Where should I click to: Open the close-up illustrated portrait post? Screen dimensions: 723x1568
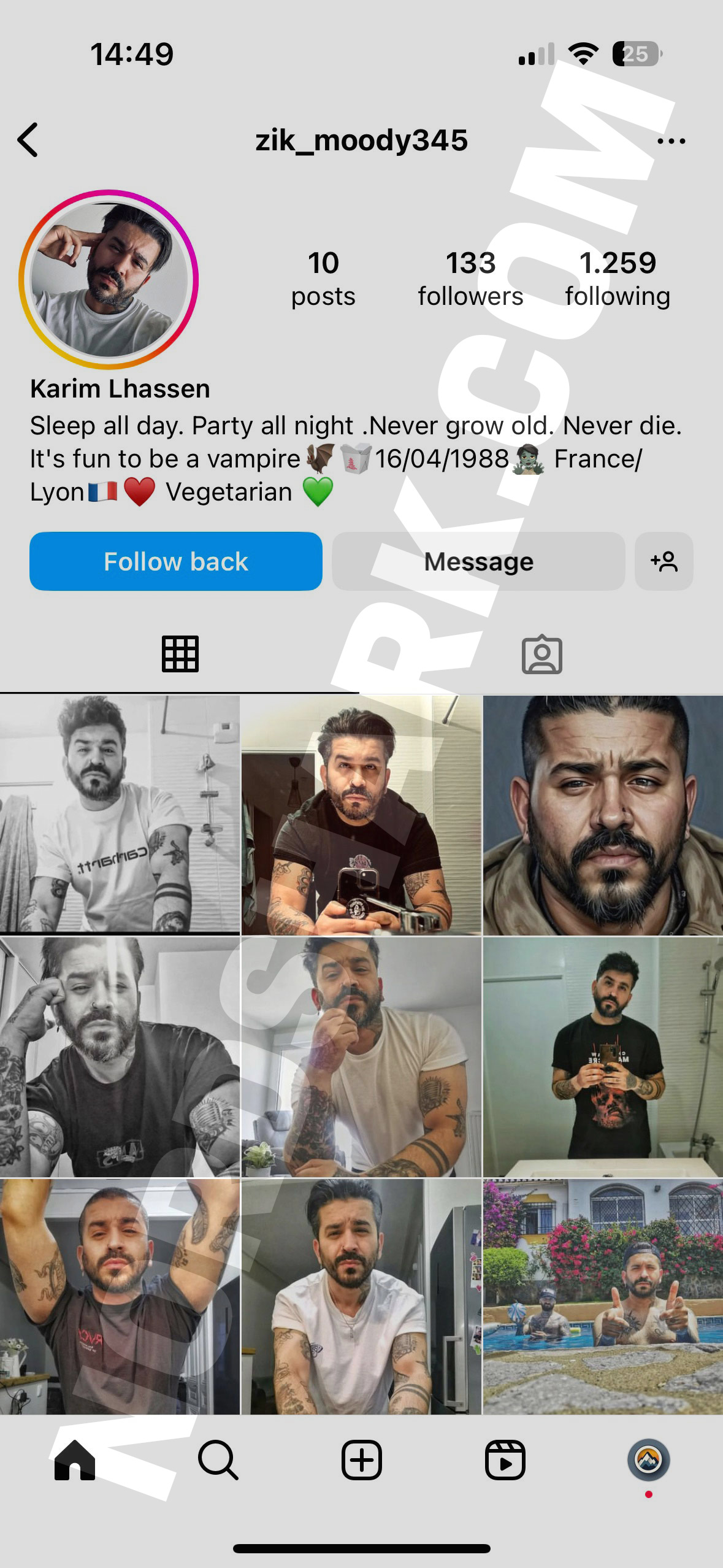point(603,815)
